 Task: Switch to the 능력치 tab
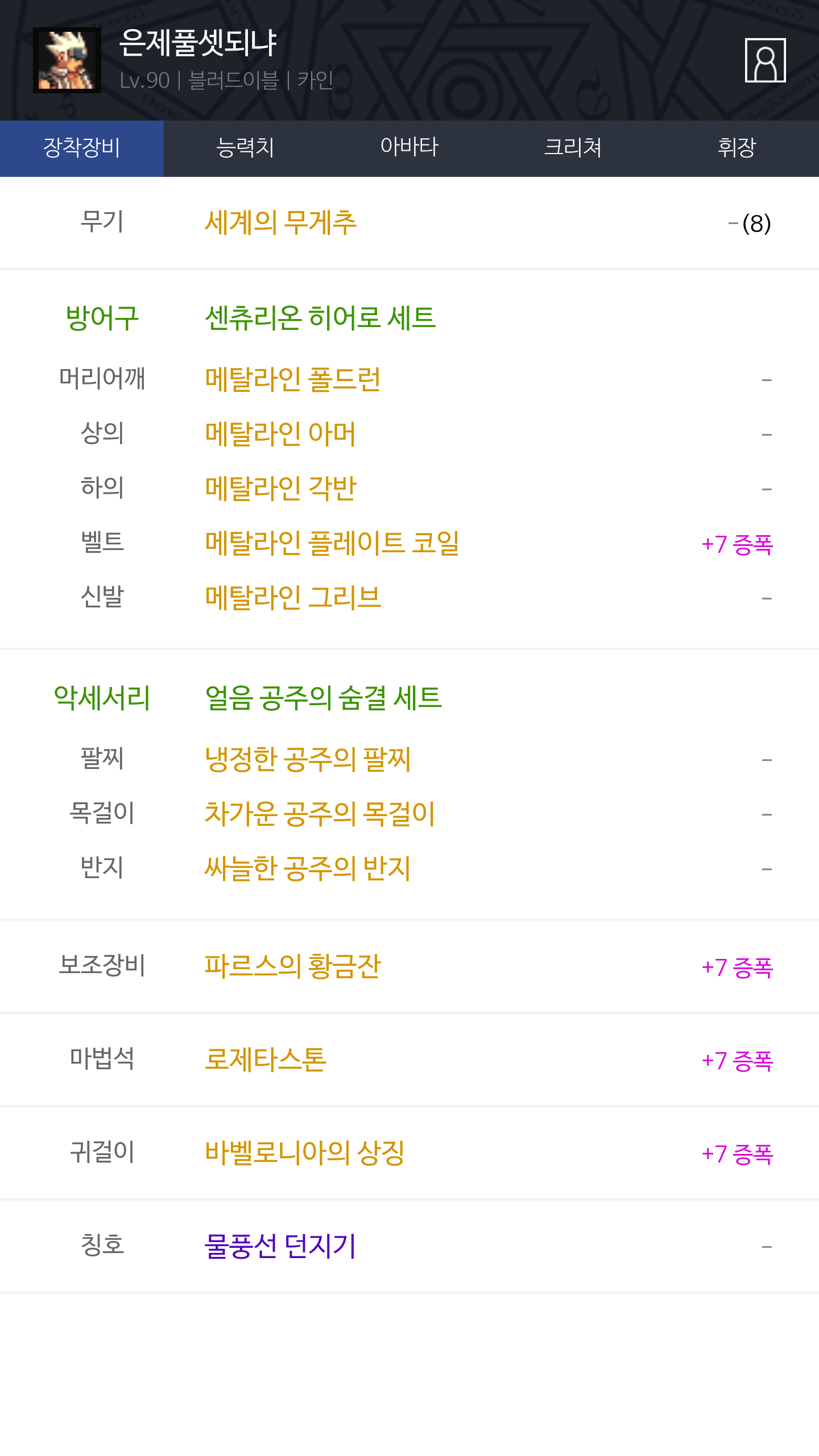[246, 148]
